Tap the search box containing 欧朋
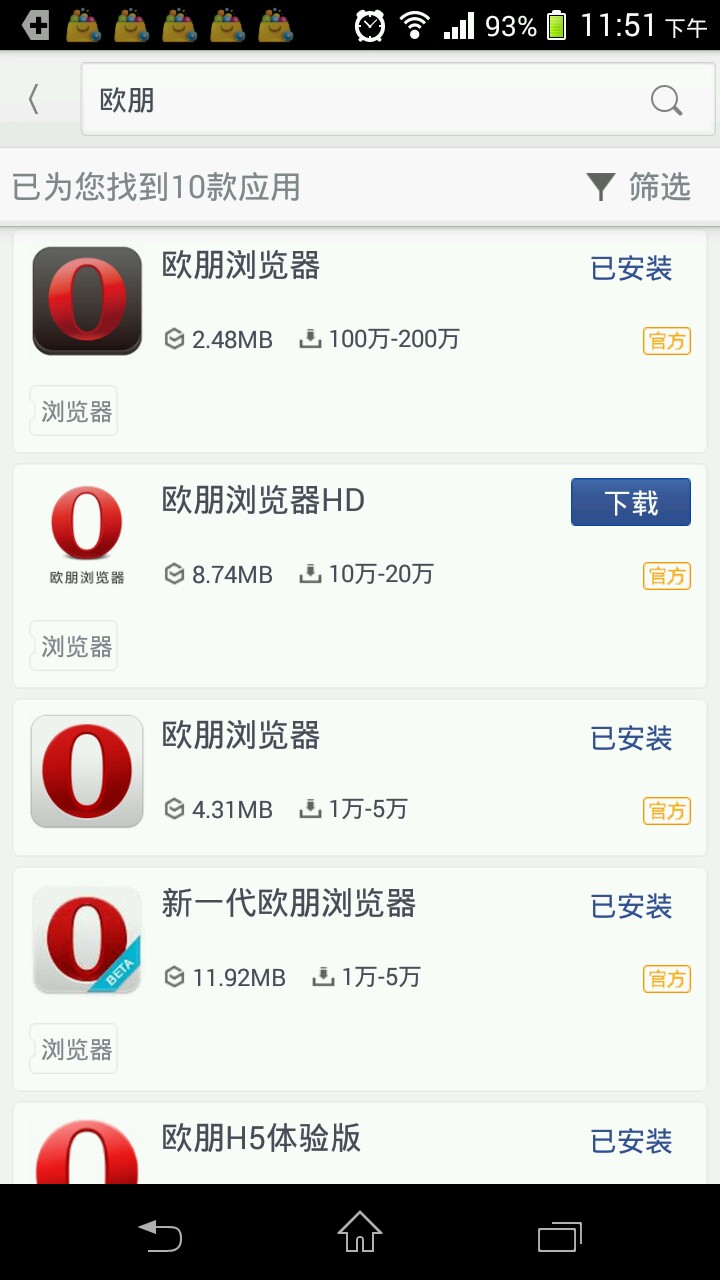 pos(360,99)
